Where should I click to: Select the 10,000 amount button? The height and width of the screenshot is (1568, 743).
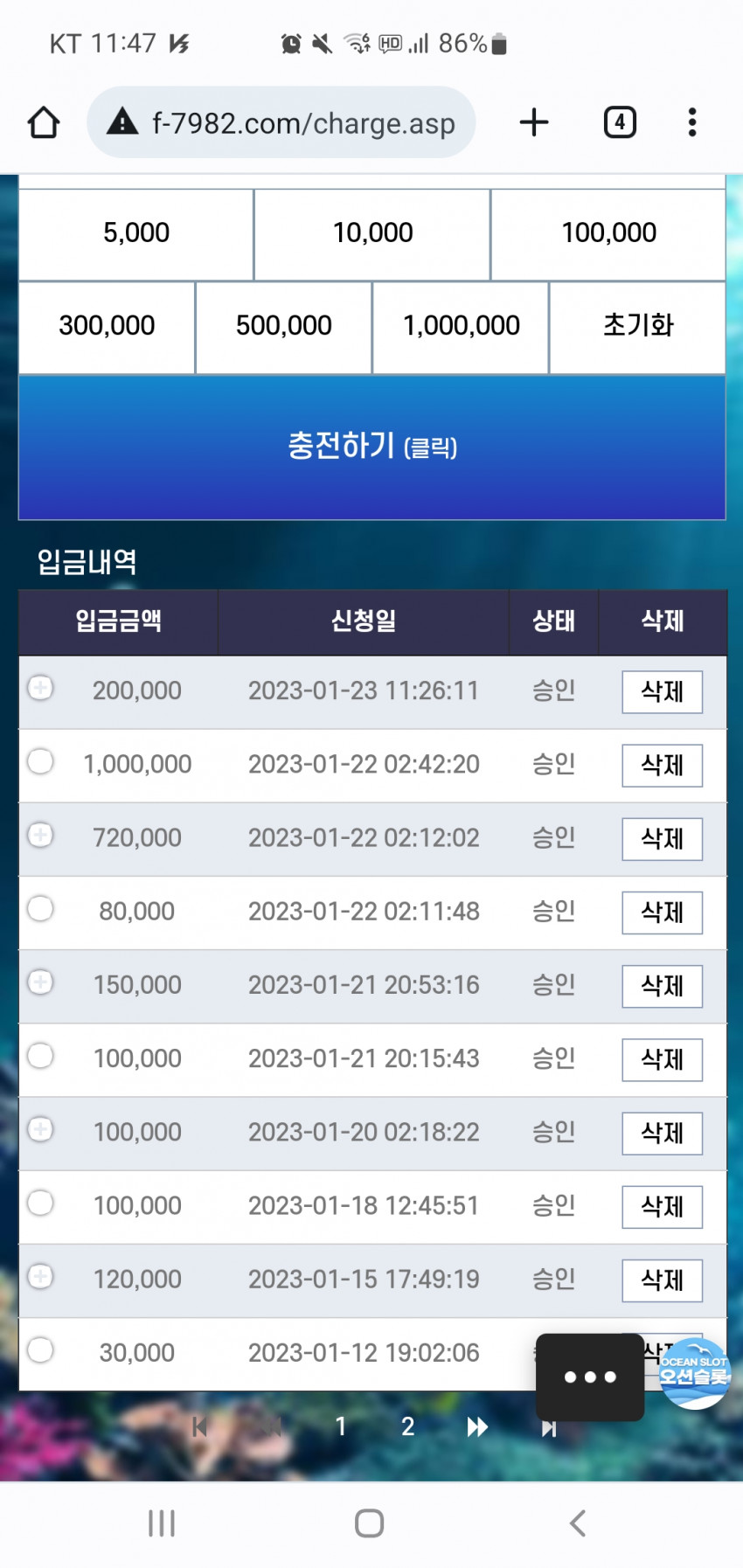coord(372,234)
